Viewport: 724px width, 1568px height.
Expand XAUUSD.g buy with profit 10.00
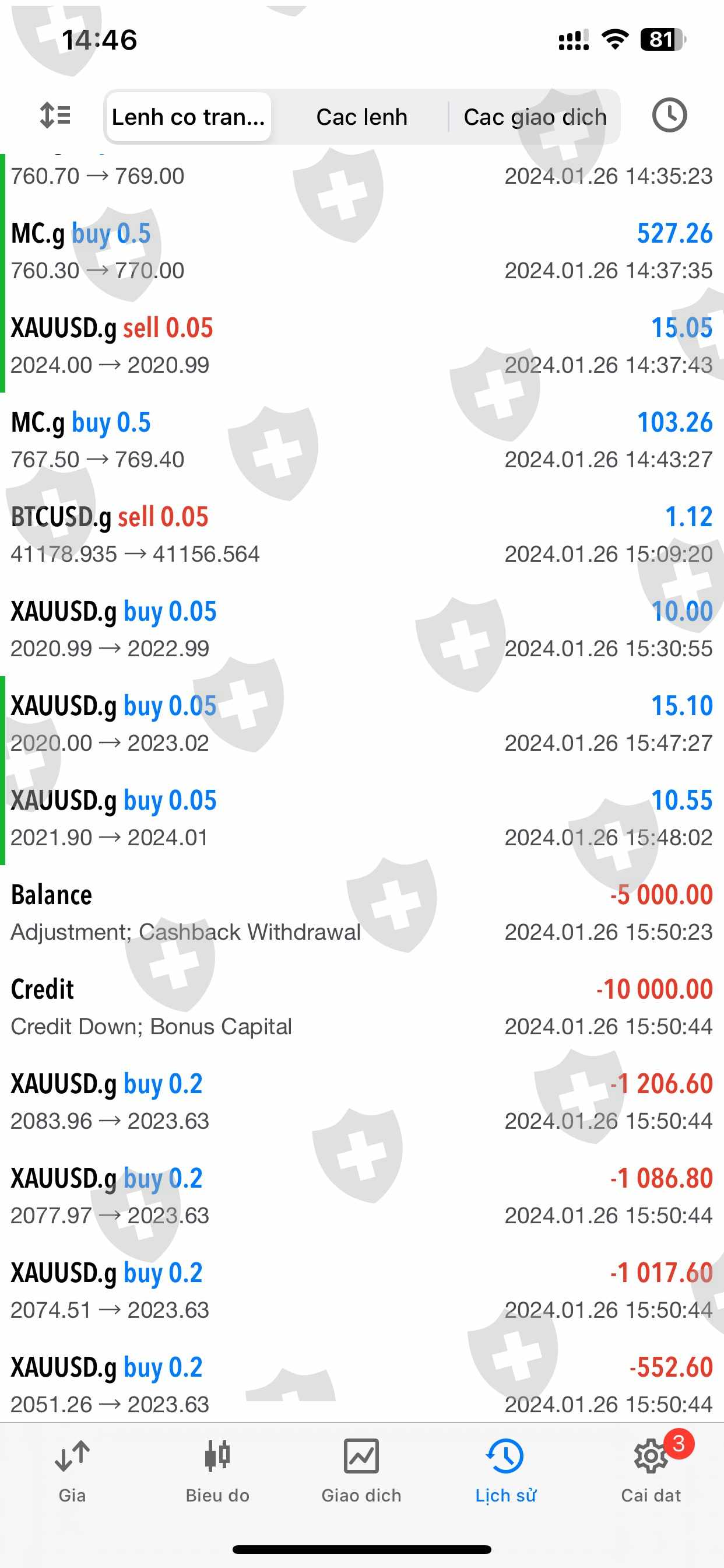coord(361,629)
